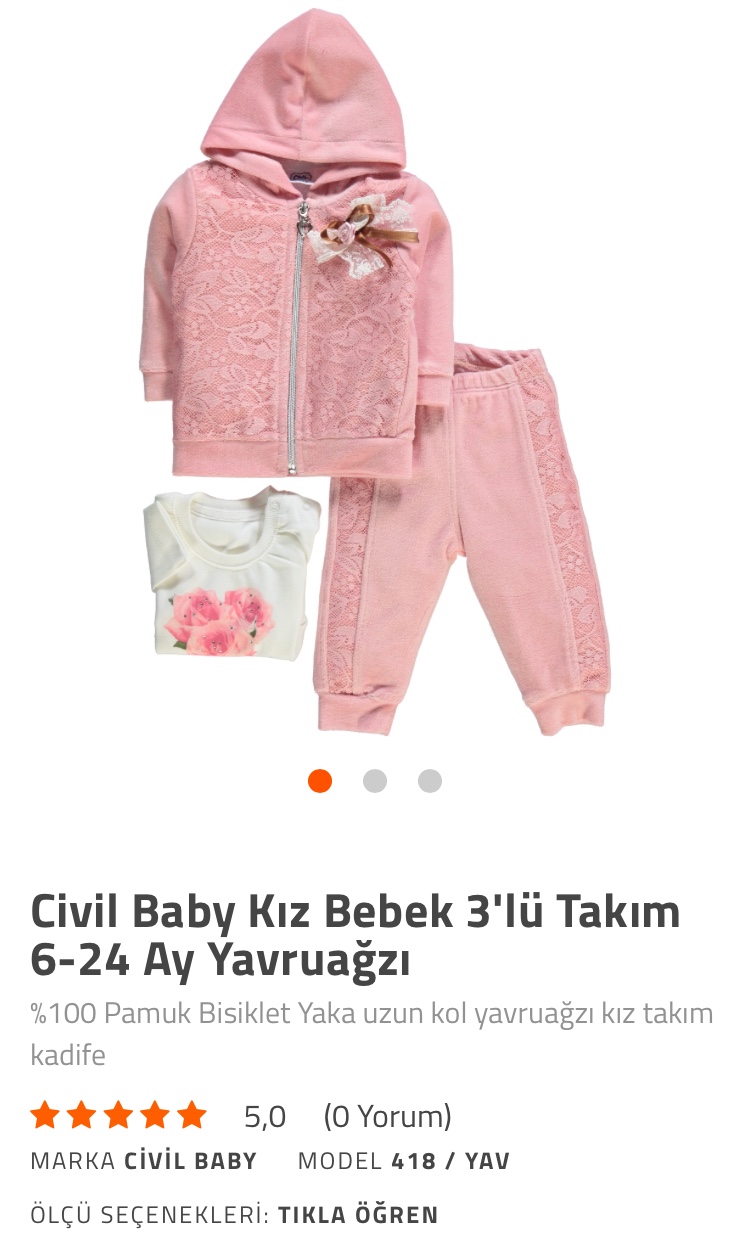
Task: Jump to third image indicator dot
Action: tap(430, 781)
